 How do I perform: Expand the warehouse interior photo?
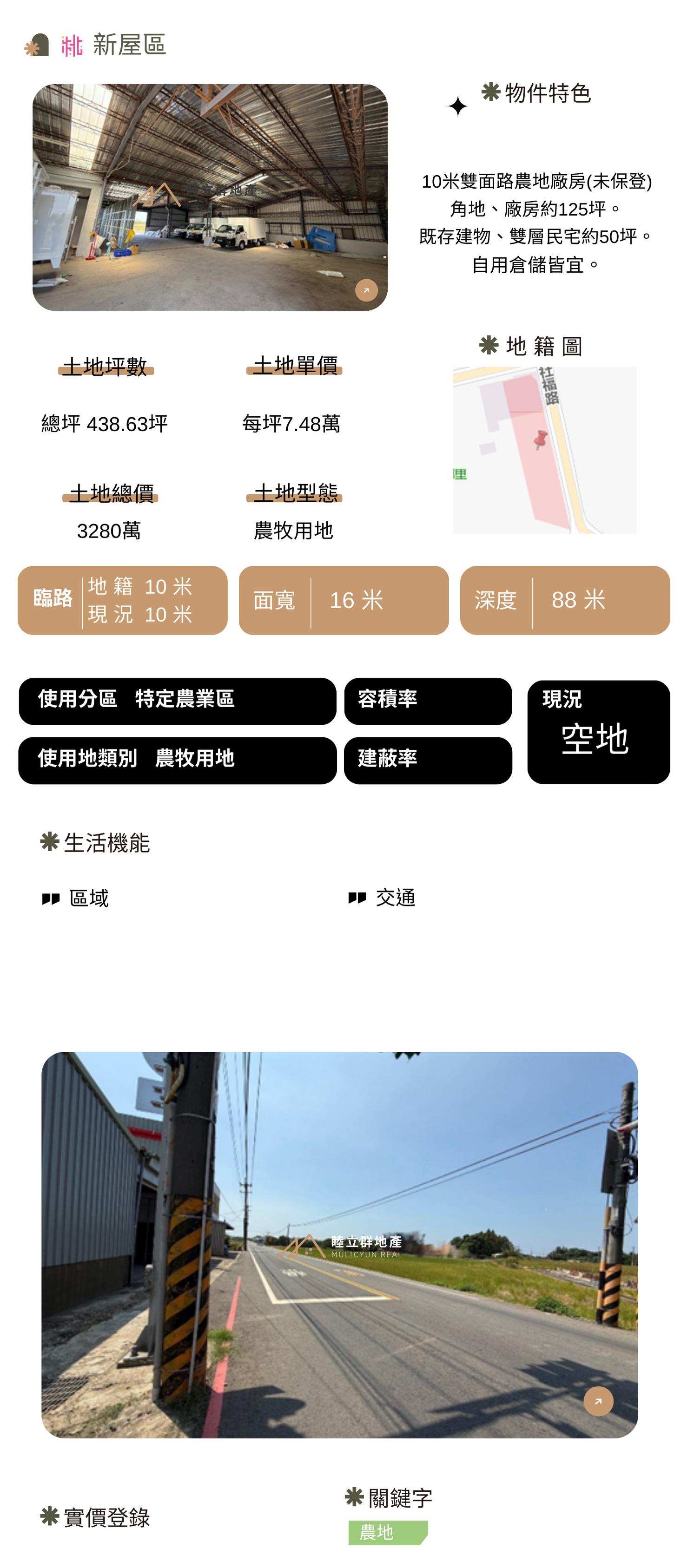[366, 290]
